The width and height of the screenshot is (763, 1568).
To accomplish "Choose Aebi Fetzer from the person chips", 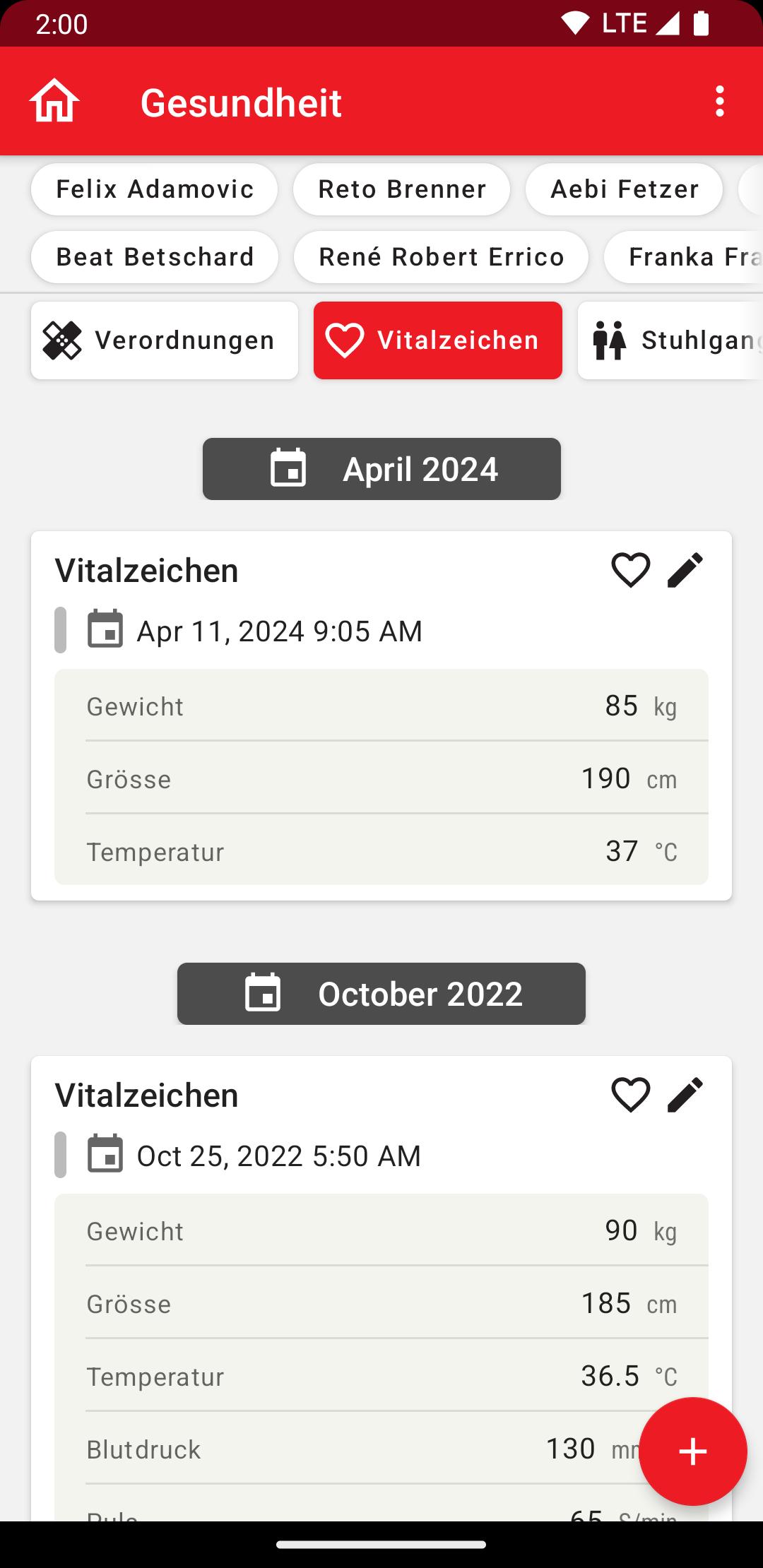I will [x=625, y=189].
